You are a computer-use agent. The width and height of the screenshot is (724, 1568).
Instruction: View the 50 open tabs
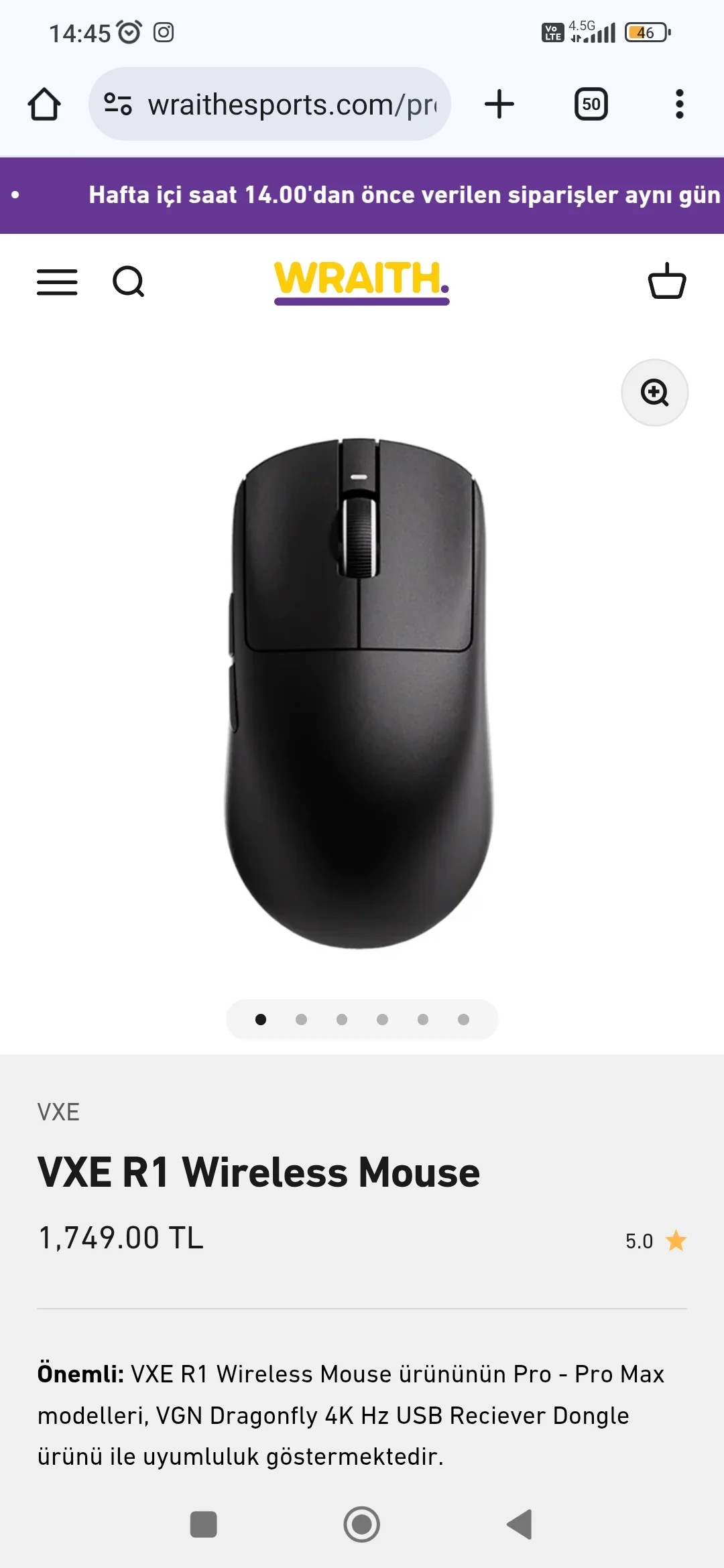click(x=591, y=105)
